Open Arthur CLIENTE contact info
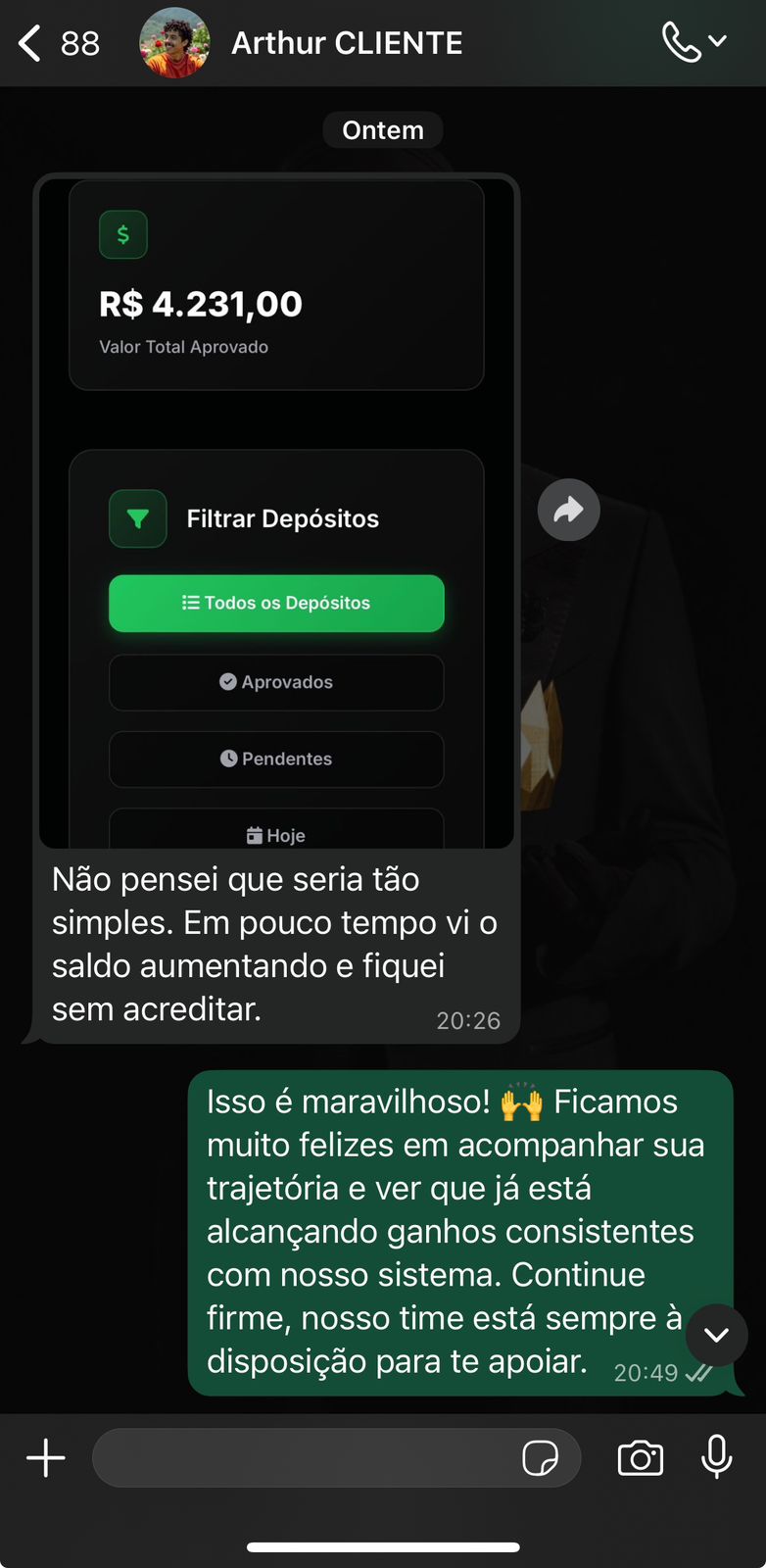The image size is (766, 1568). [x=346, y=44]
